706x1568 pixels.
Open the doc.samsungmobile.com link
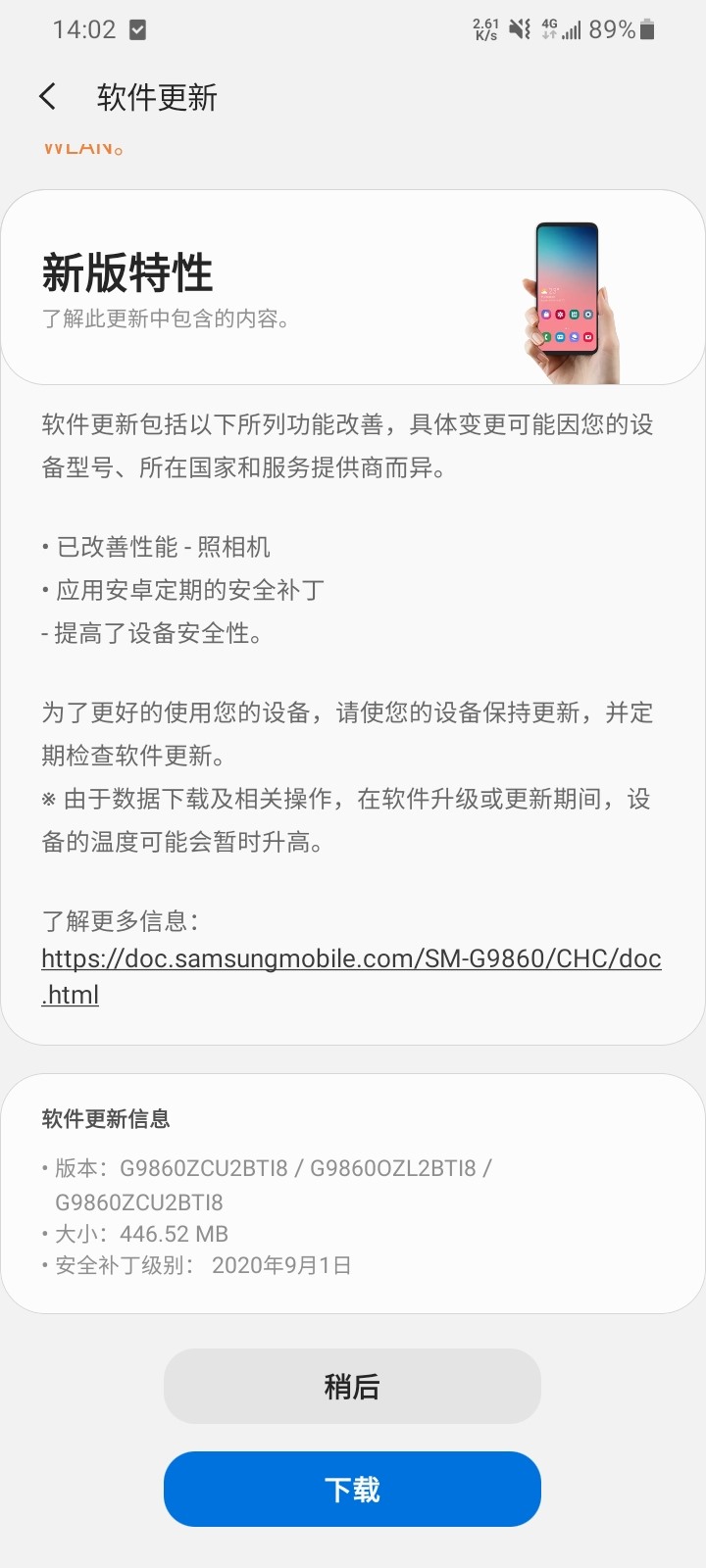351,958
